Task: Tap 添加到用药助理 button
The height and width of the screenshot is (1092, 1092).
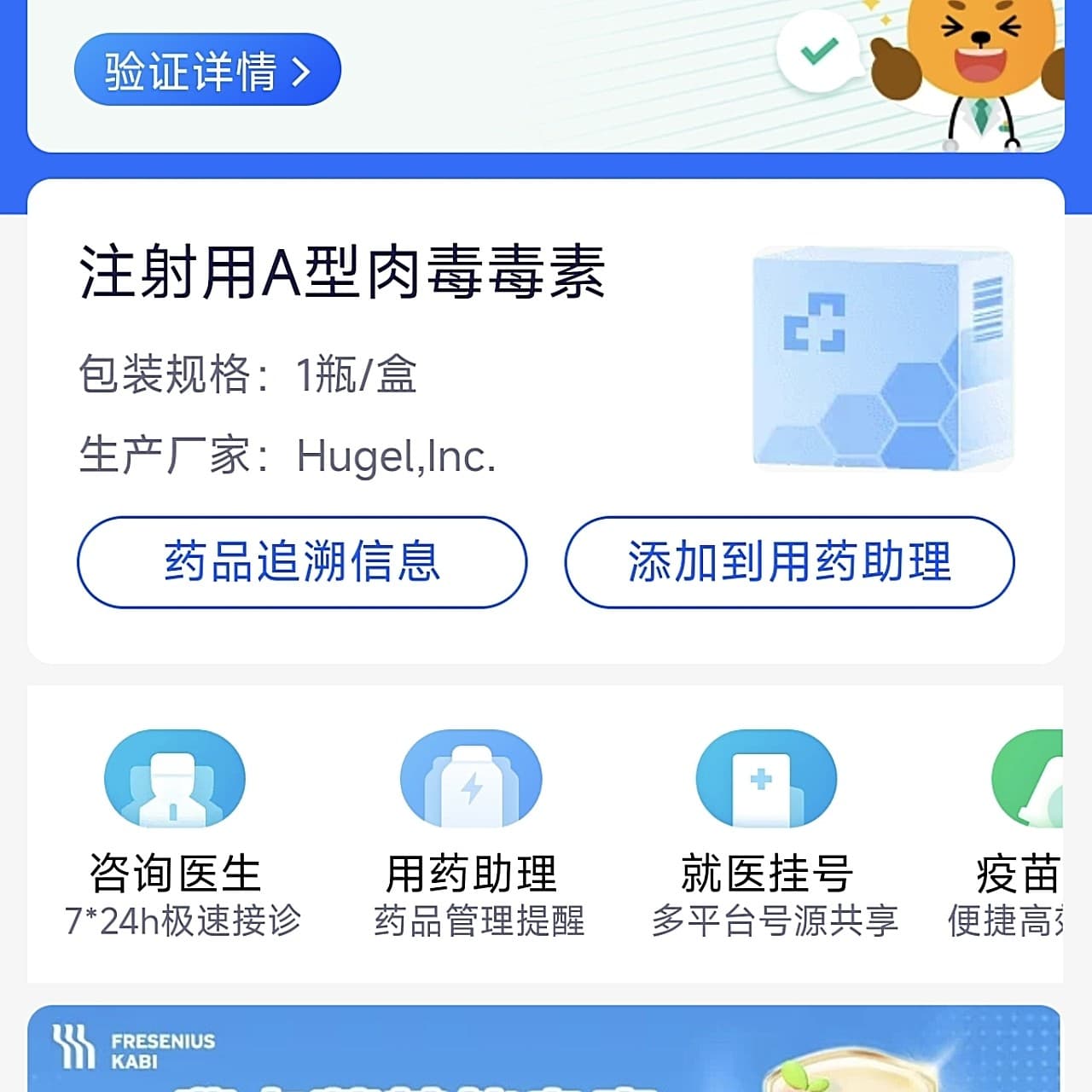Action: click(x=789, y=562)
